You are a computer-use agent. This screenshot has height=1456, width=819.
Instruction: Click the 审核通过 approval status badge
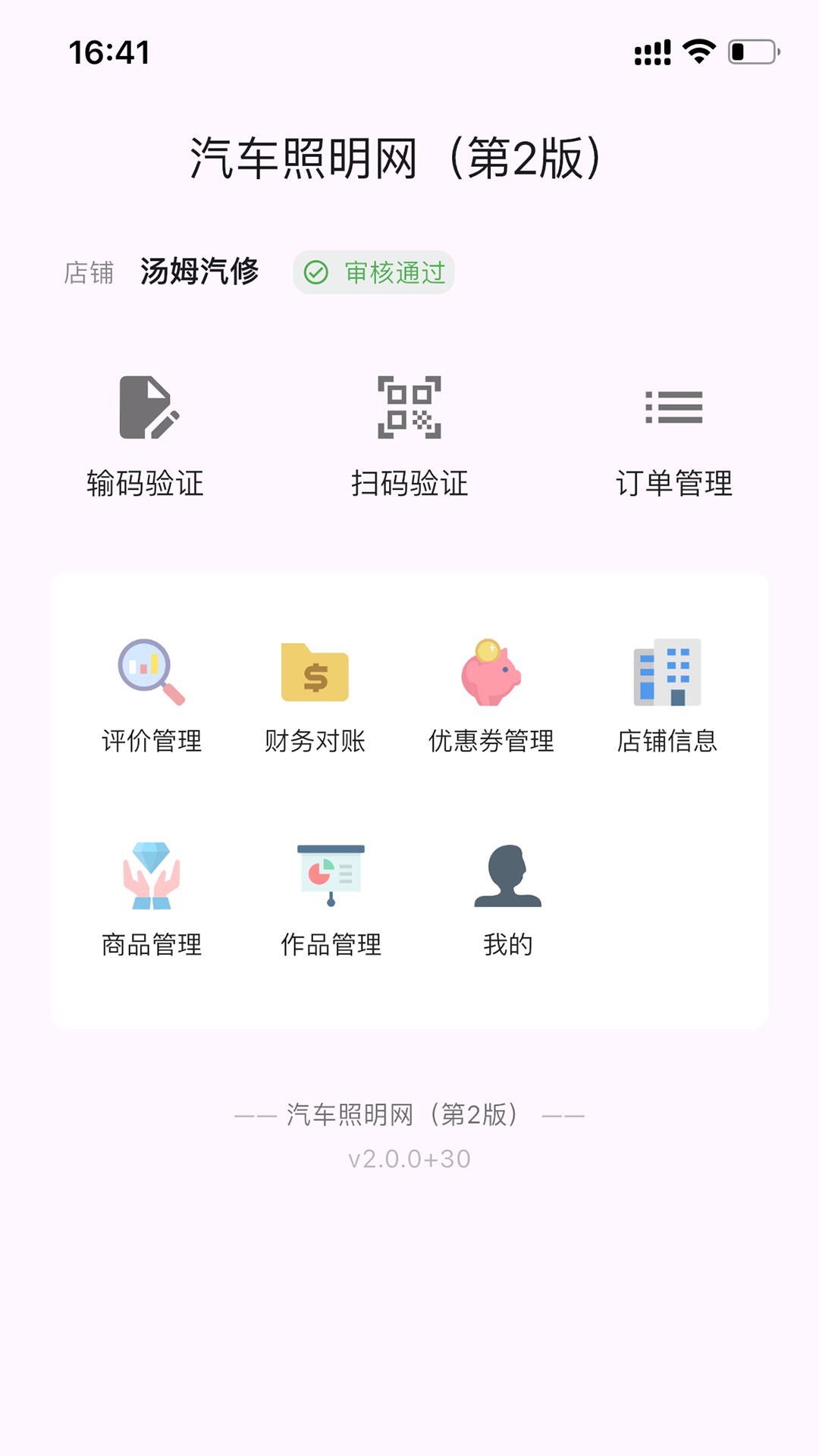click(374, 274)
